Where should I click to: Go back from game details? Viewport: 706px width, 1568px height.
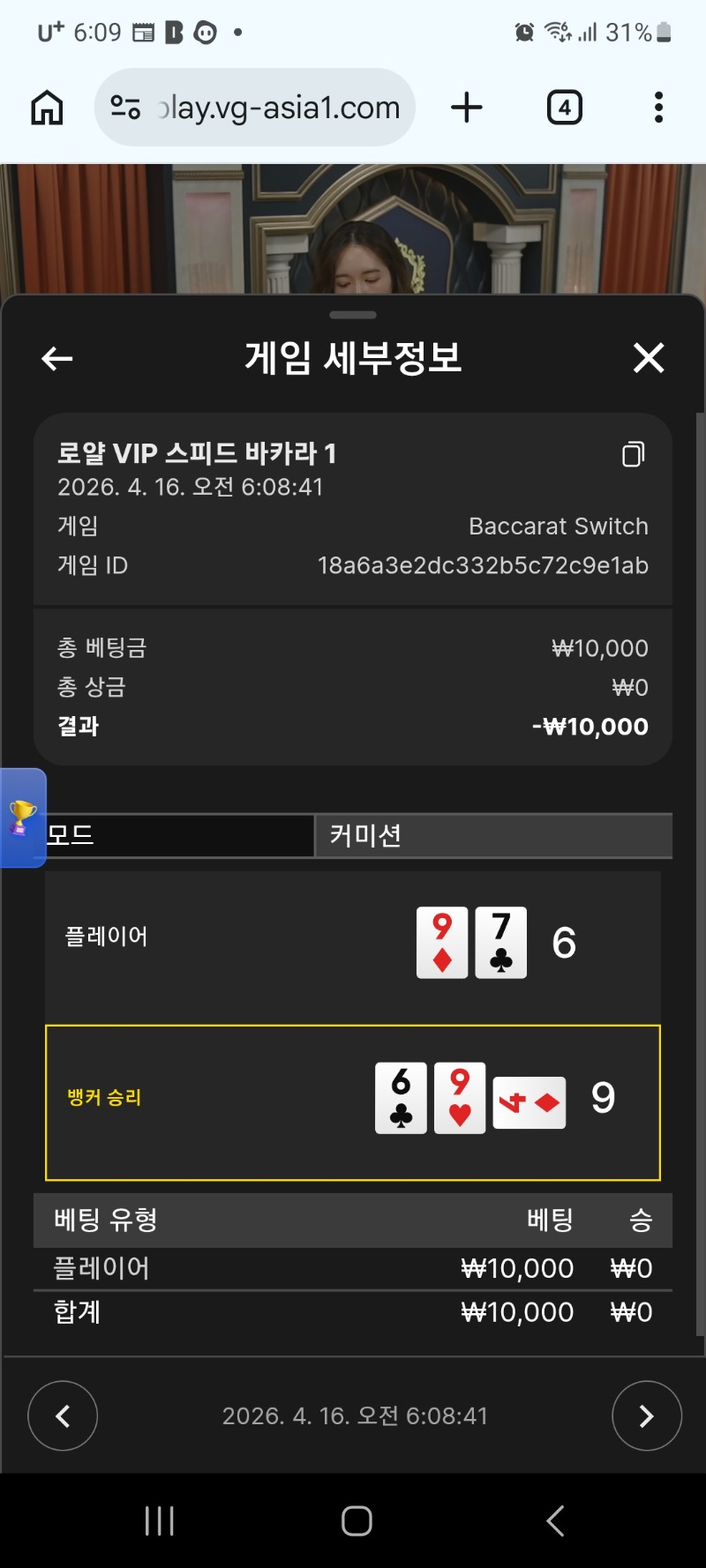pyautogui.click(x=57, y=359)
